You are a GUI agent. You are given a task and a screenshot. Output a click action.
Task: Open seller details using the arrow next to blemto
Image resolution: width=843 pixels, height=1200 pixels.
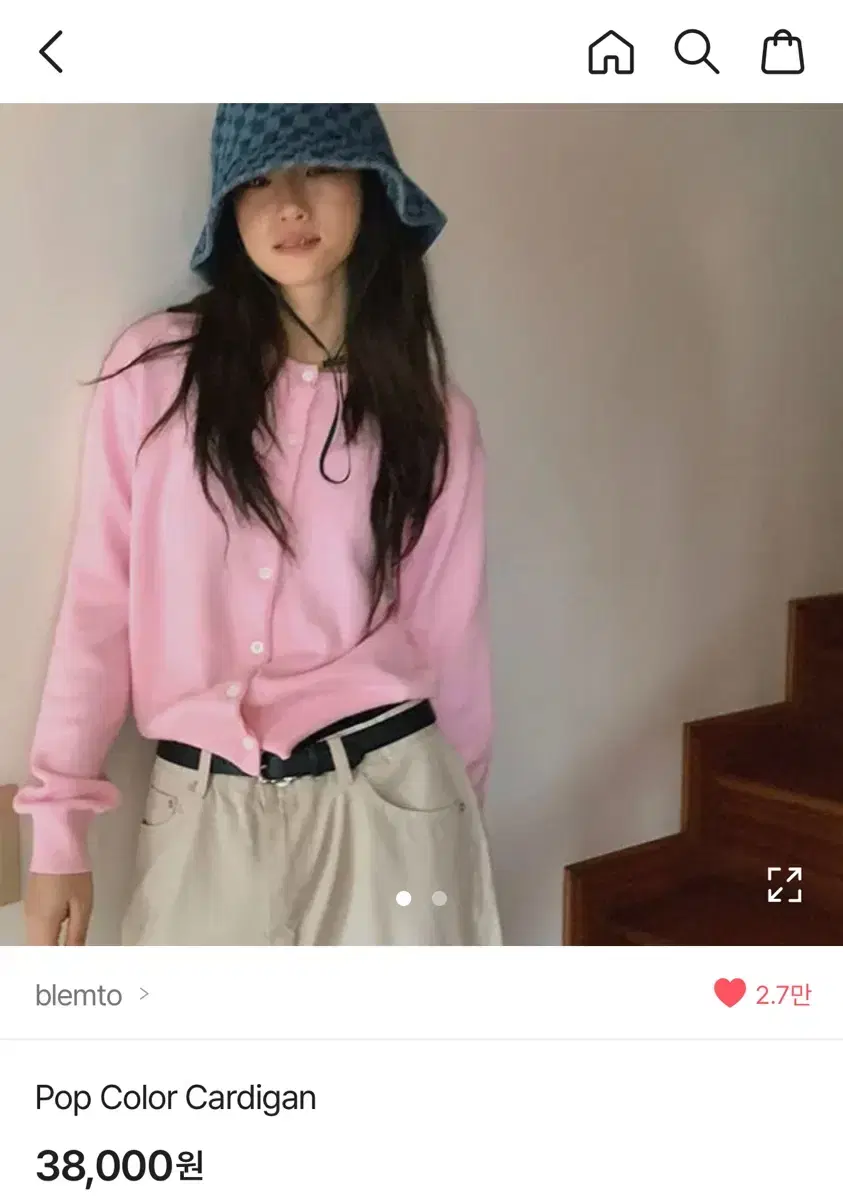pos(144,995)
